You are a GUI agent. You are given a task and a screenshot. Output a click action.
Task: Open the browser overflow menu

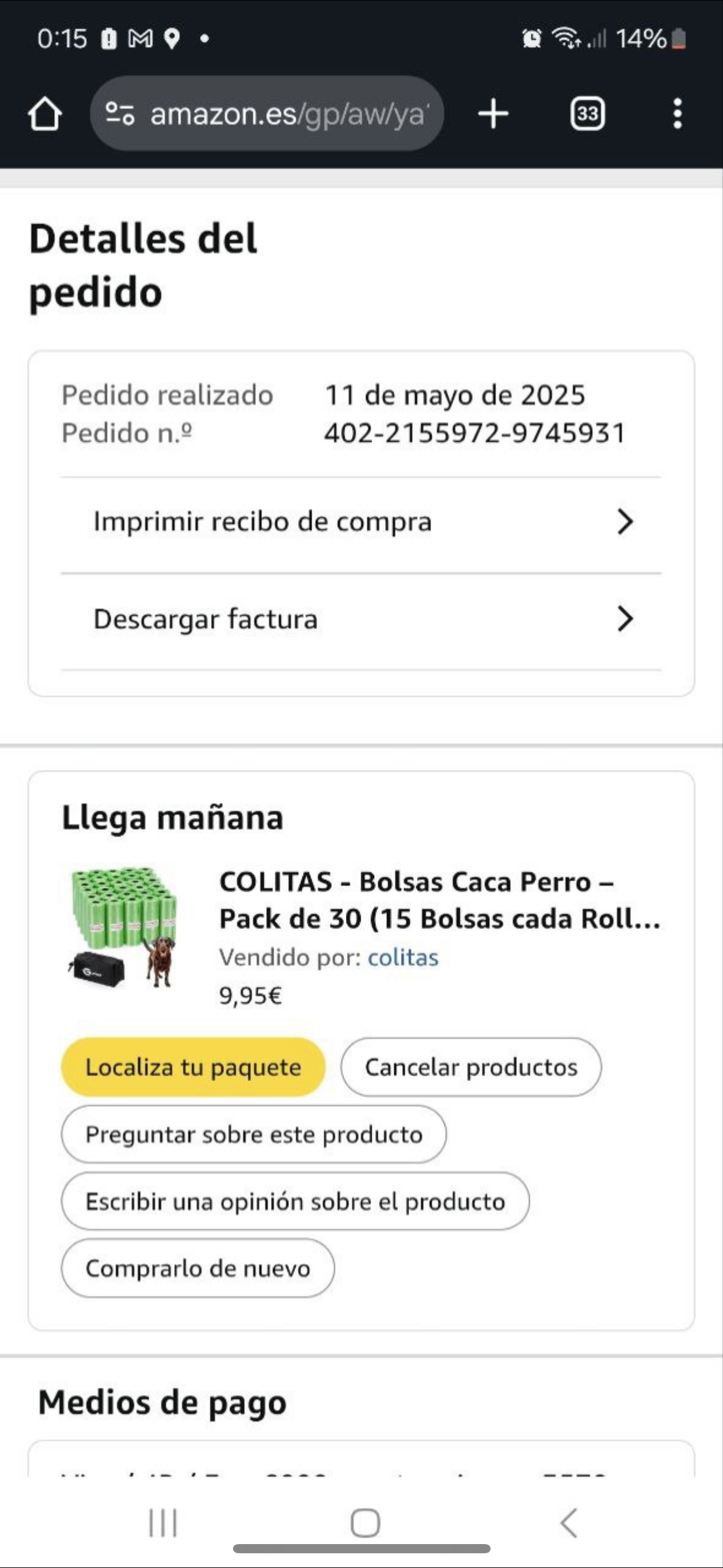click(677, 114)
